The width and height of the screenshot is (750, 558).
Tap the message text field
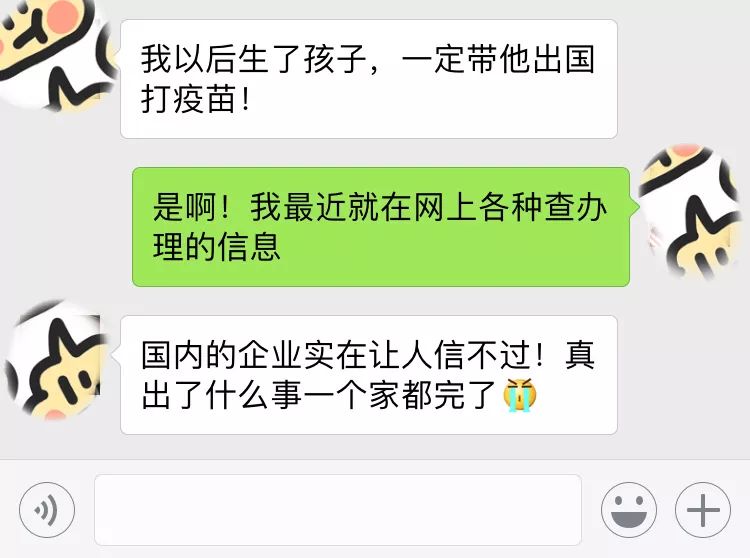click(338, 510)
